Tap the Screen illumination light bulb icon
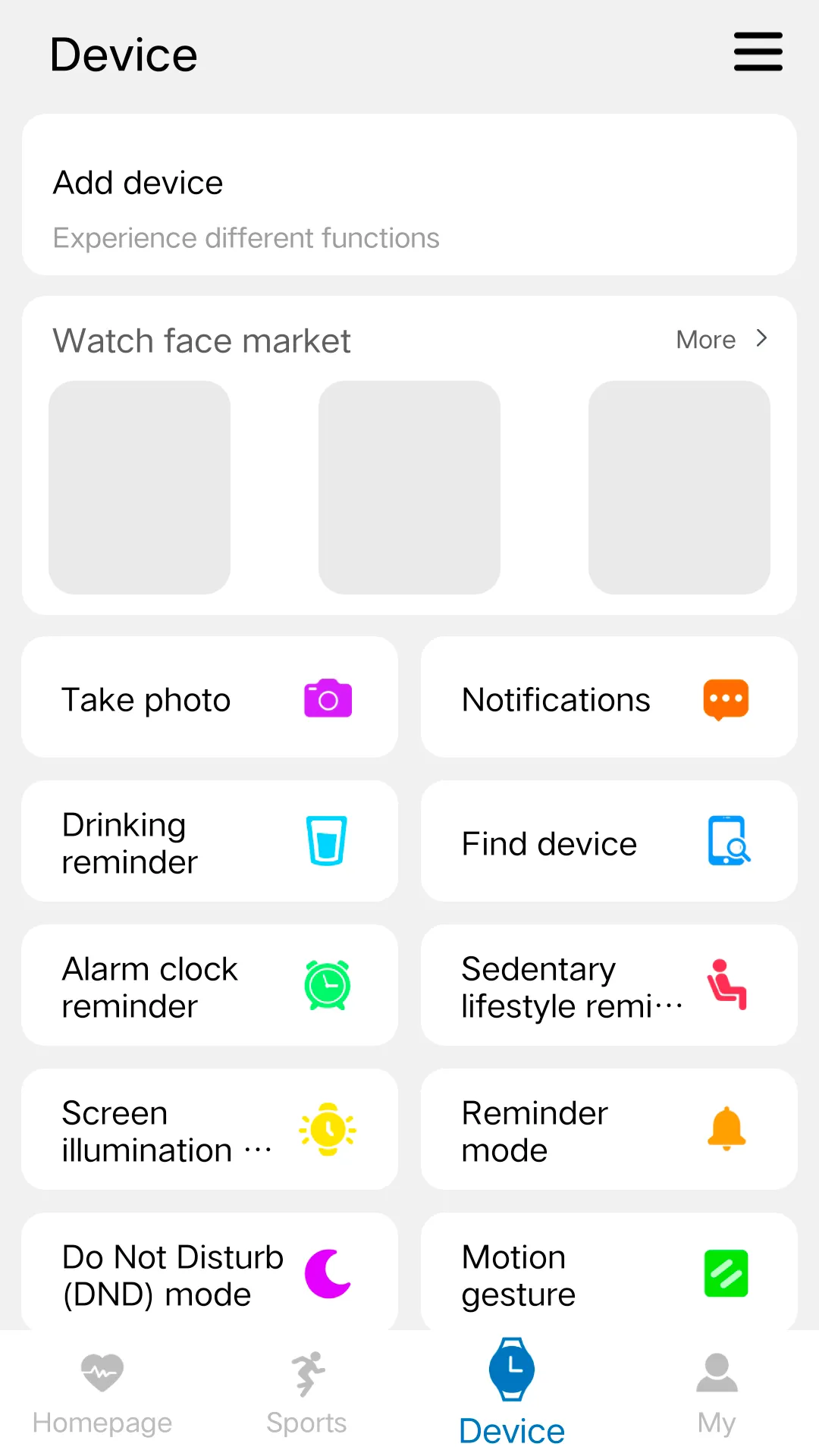This screenshot has width=819, height=1456. tap(328, 1128)
